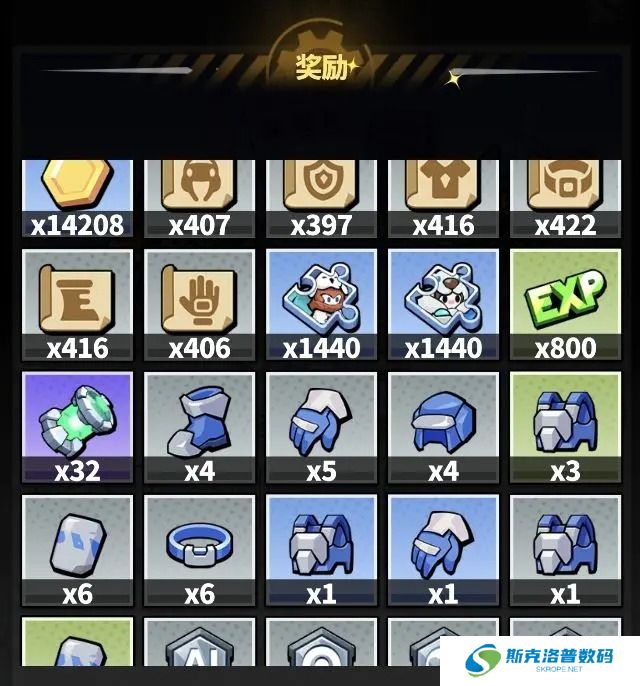Select the single blue glove x1
640x686 pixels.
(443, 550)
